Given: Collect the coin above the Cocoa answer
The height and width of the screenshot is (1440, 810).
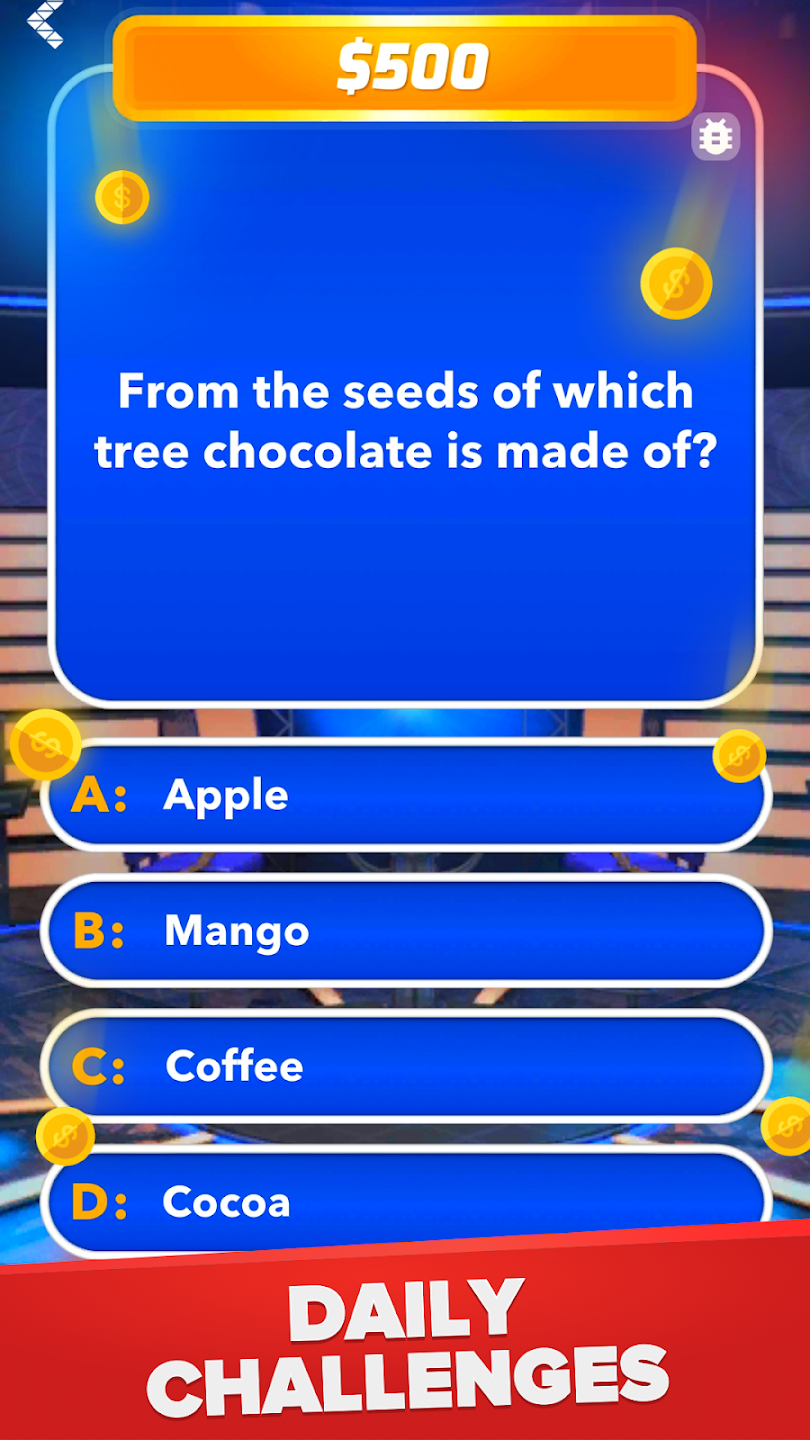Looking at the screenshot, I should [66, 1135].
